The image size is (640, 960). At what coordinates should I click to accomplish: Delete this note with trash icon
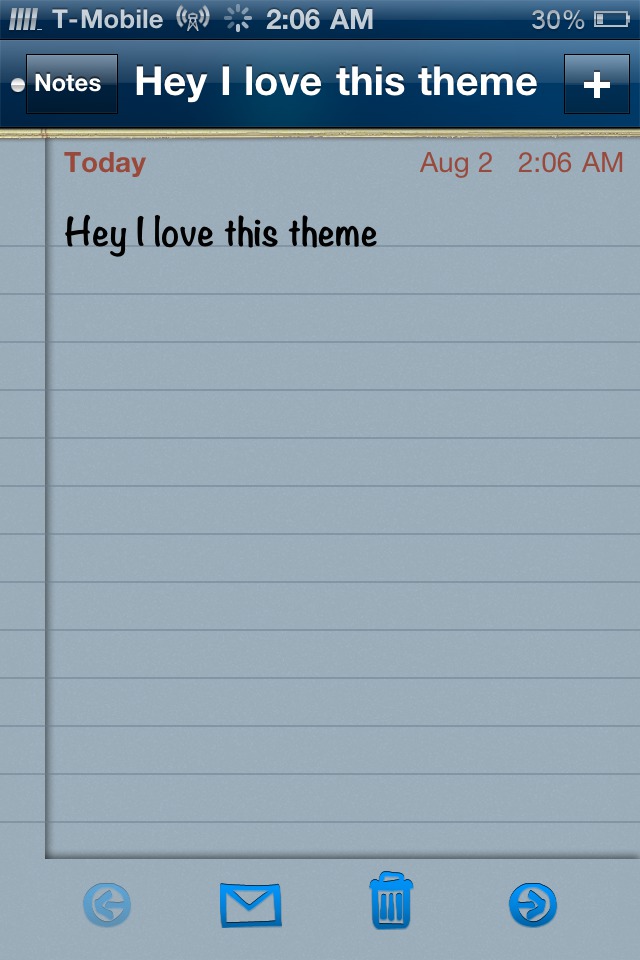tap(391, 902)
